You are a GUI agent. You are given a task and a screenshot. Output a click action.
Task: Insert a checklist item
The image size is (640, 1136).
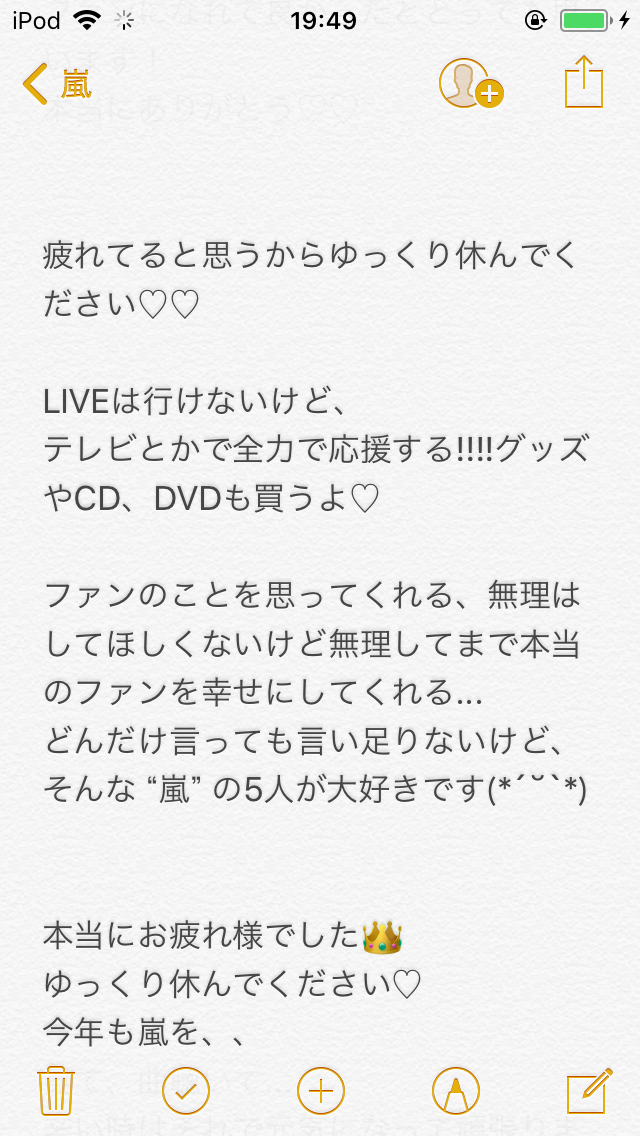coord(185,1089)
